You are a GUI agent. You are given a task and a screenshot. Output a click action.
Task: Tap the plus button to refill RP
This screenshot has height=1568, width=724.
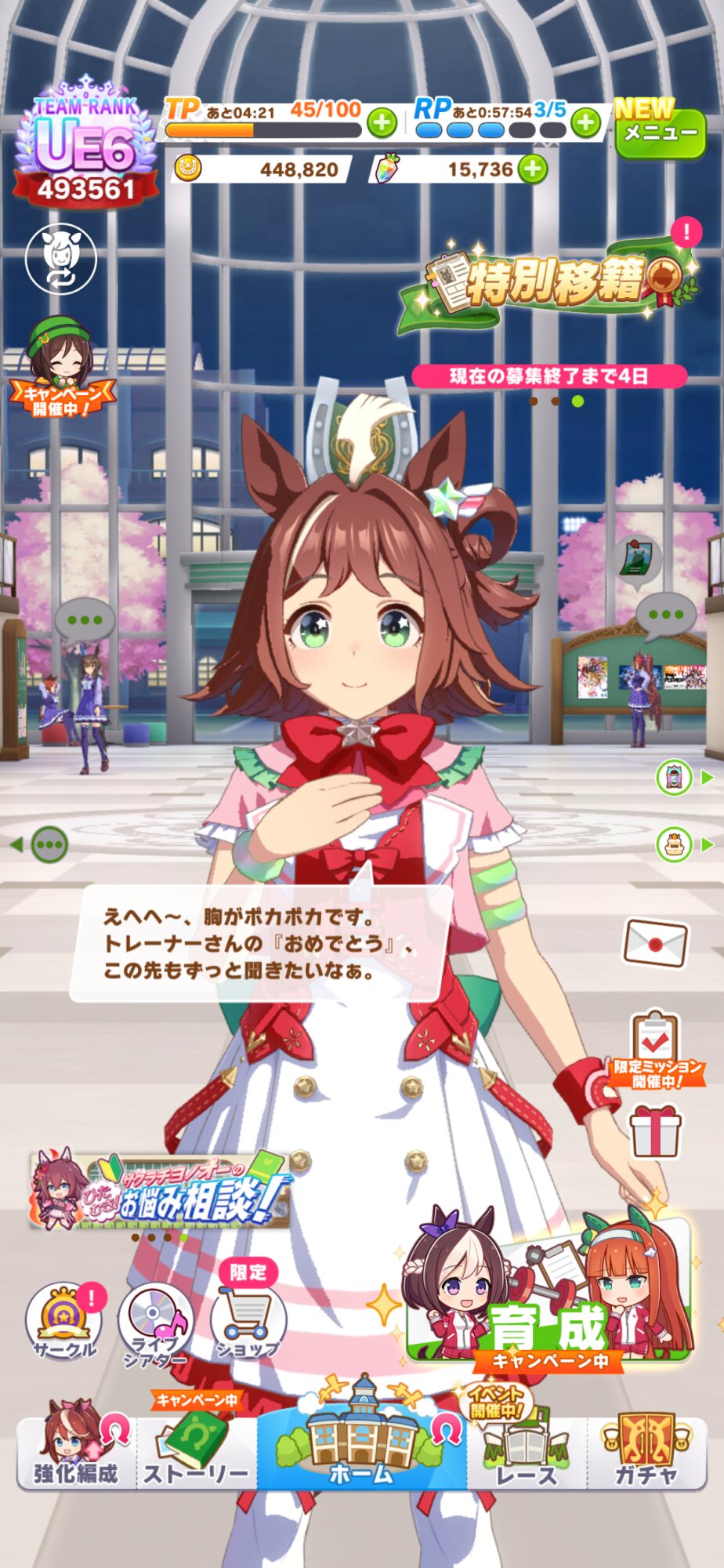coord(585,123)
